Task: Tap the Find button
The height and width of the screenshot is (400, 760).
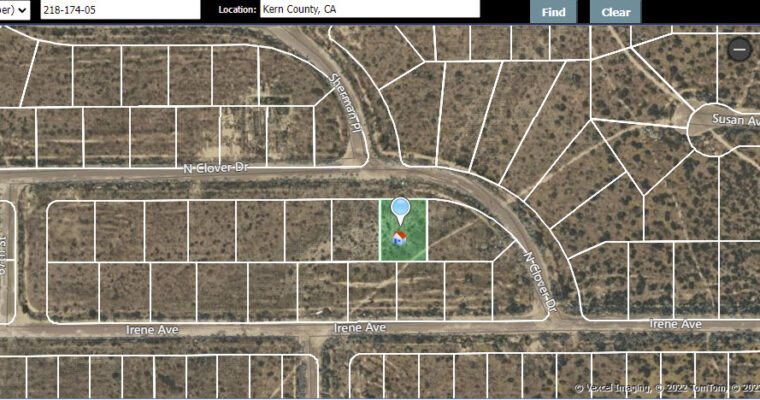Action: tap(554, 12)
